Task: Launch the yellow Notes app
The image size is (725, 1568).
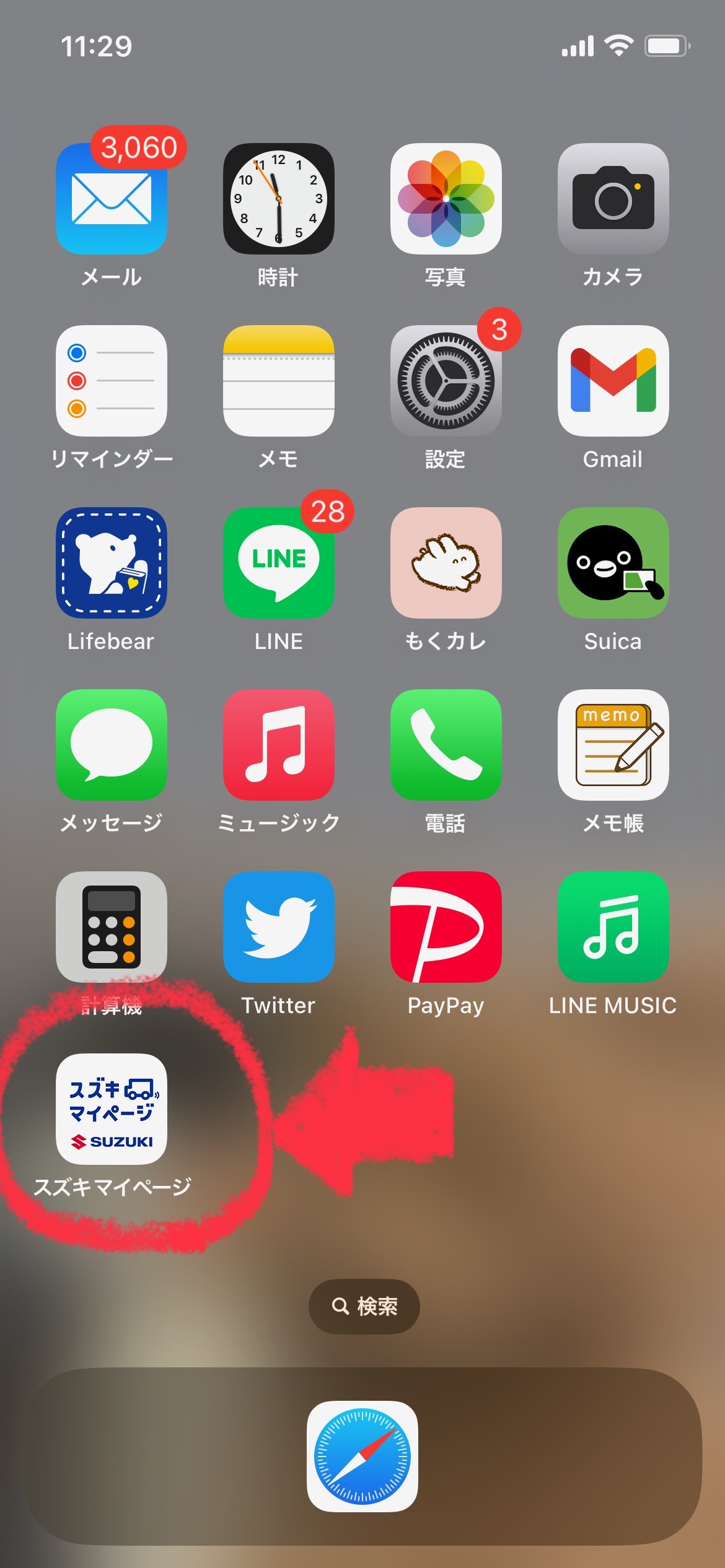Action: [279, 381]
